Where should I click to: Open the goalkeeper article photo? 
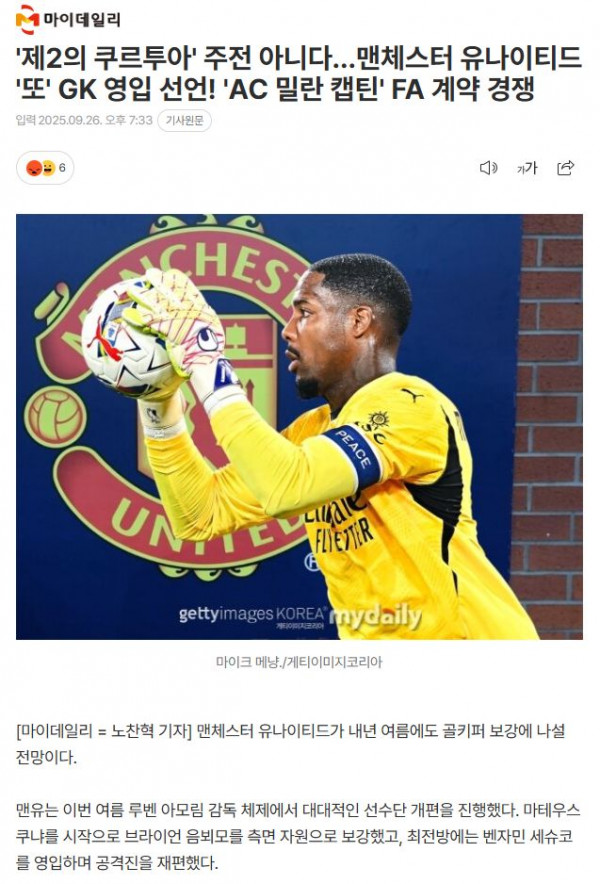[x=299, y=427]
